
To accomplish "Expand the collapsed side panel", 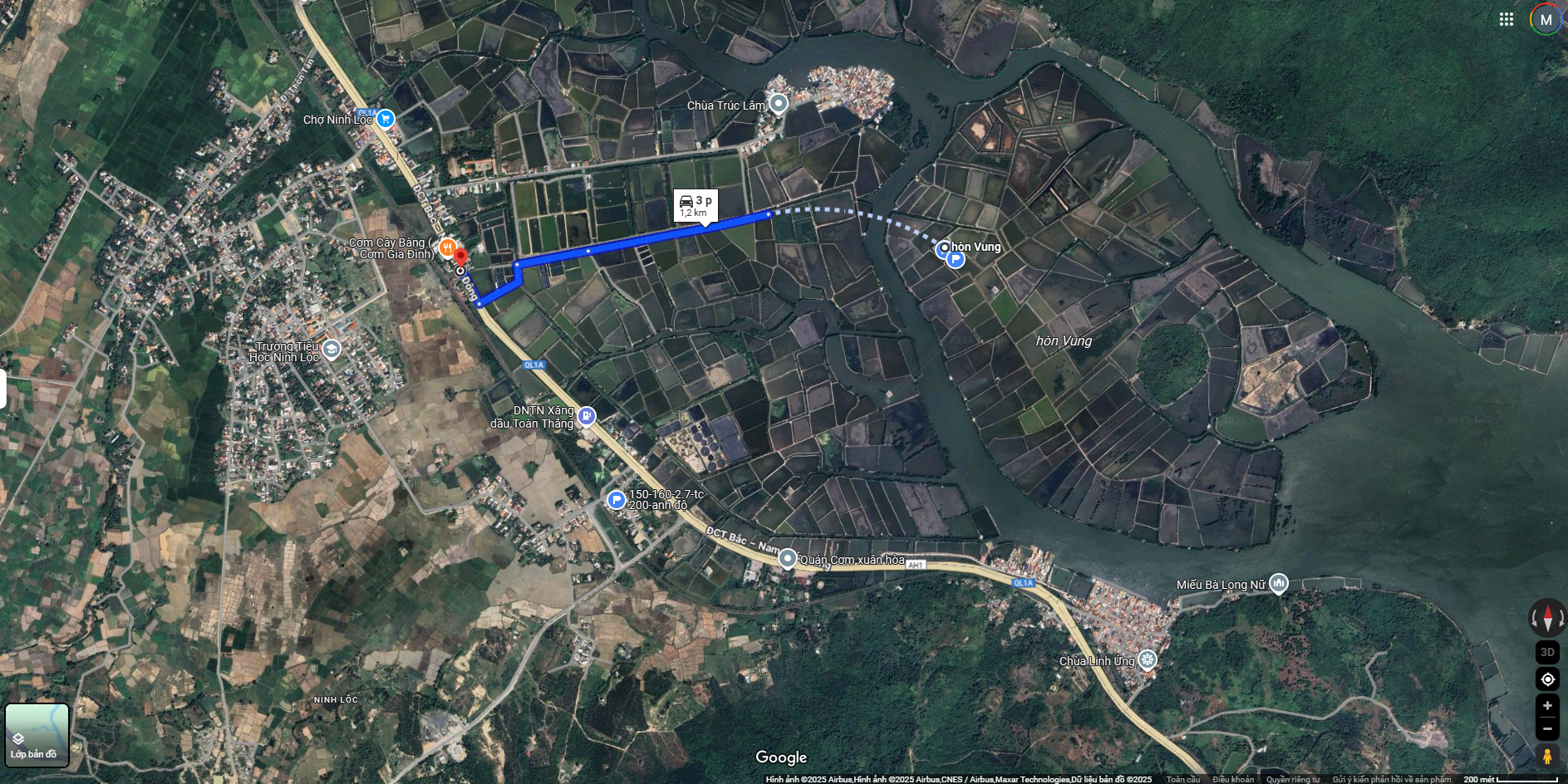I will (2, 389).
